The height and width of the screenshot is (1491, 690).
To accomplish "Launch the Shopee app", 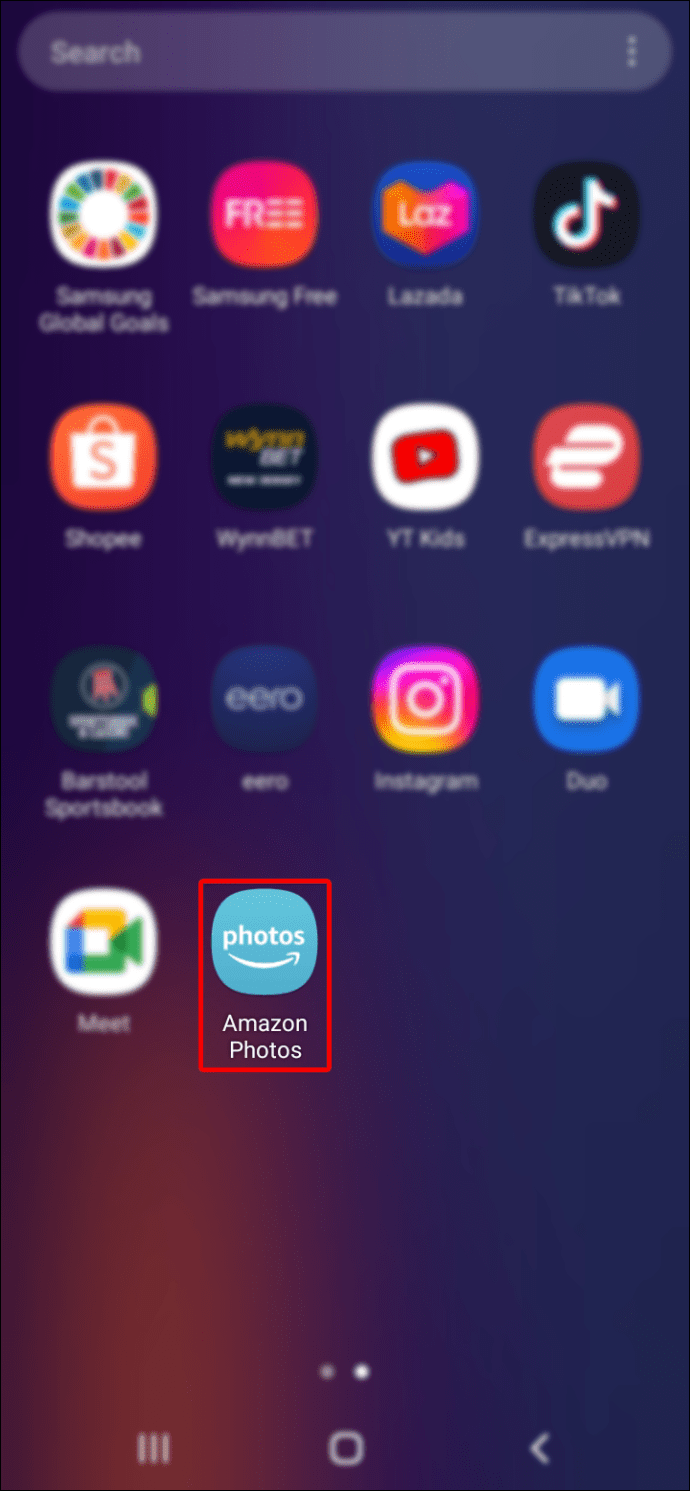I will pyautogui.click(x=104, y=457).
